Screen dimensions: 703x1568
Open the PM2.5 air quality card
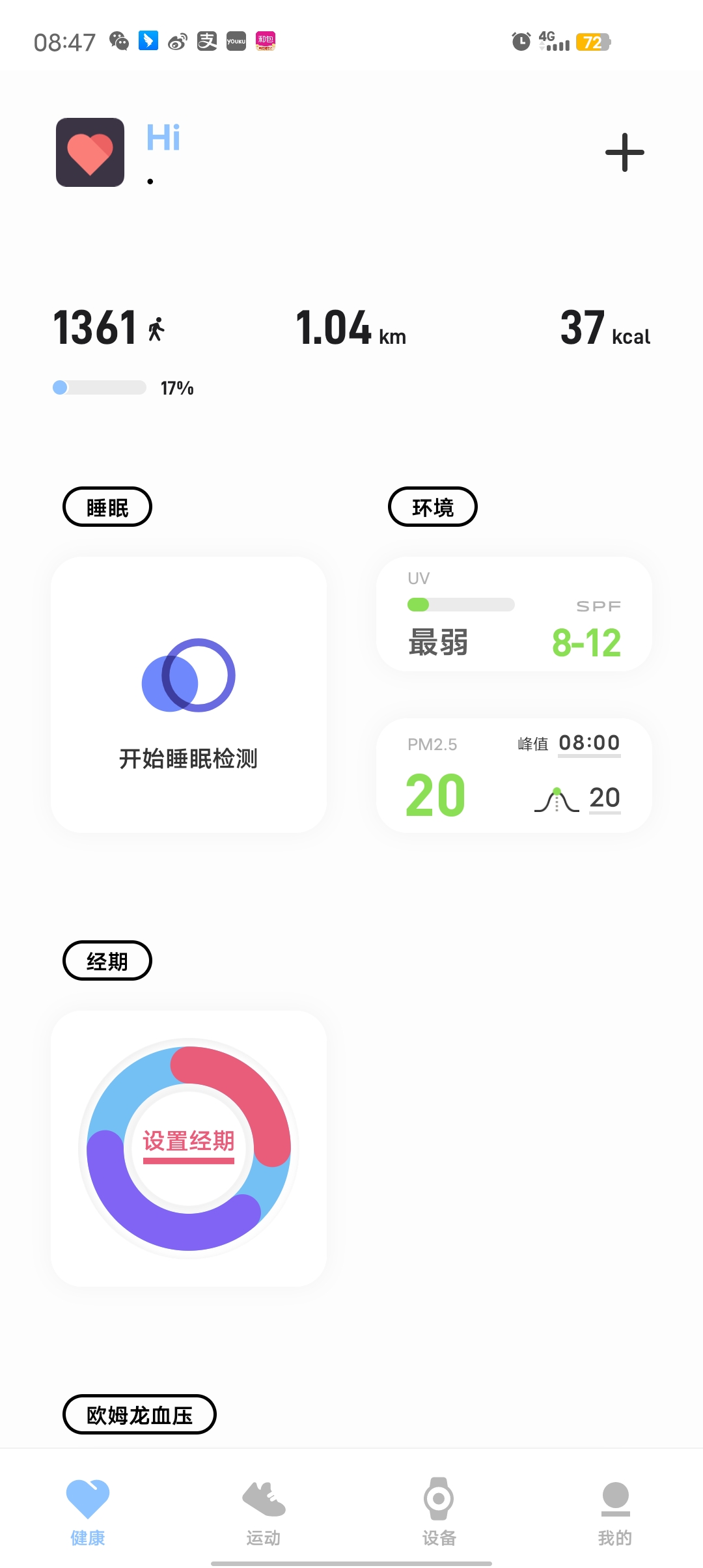point(514,776)
